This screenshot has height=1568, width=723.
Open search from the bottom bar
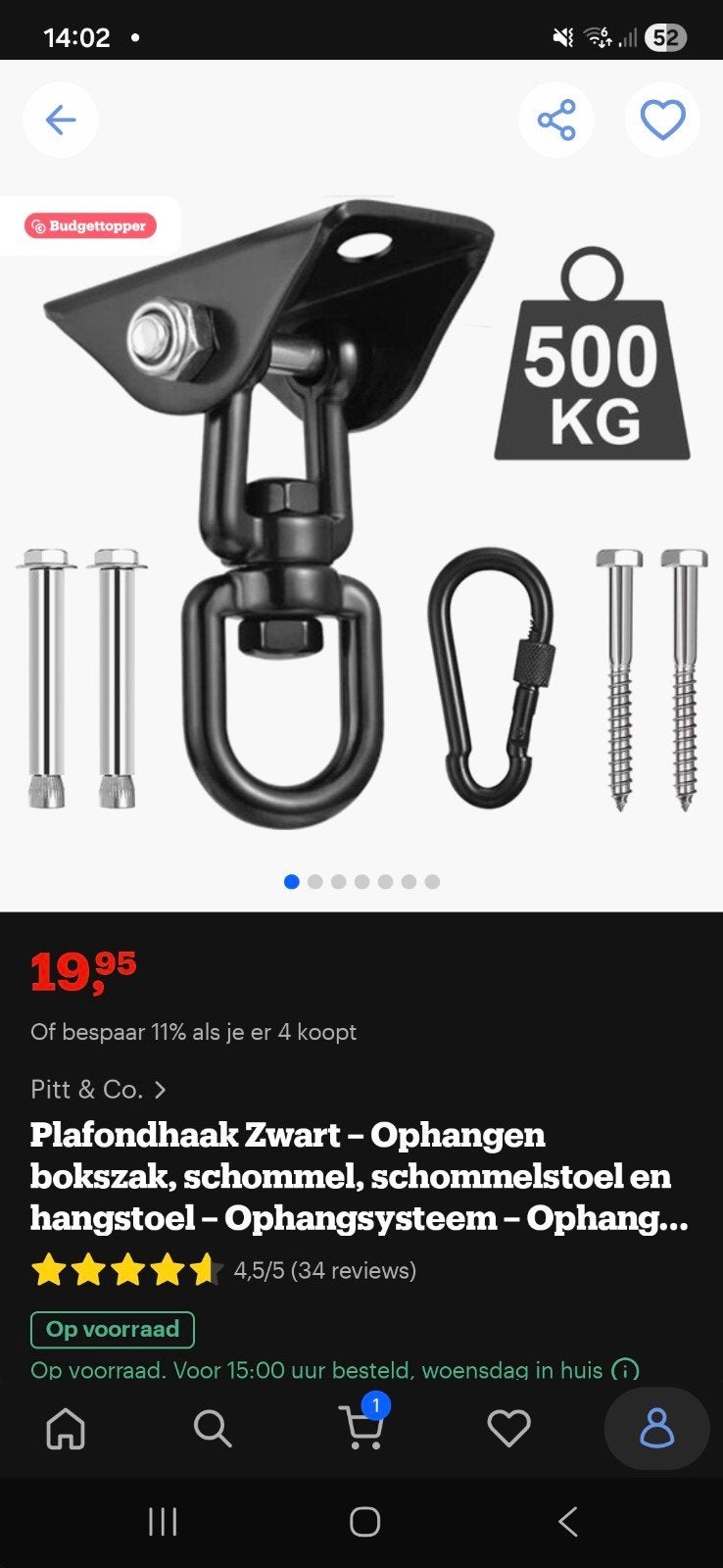[x=212, y=1429]
